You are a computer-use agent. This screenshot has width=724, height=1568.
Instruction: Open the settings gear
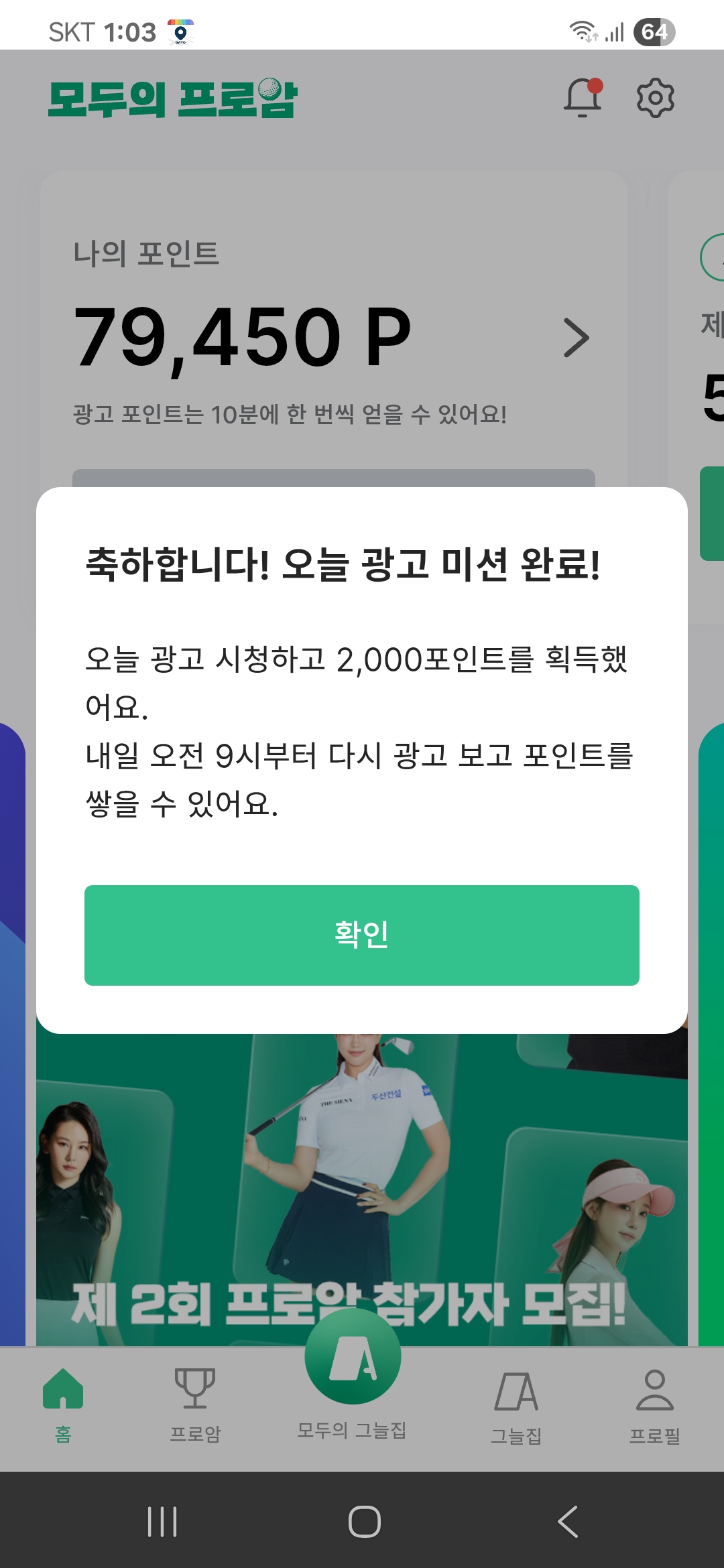click(x=655, y=98)
